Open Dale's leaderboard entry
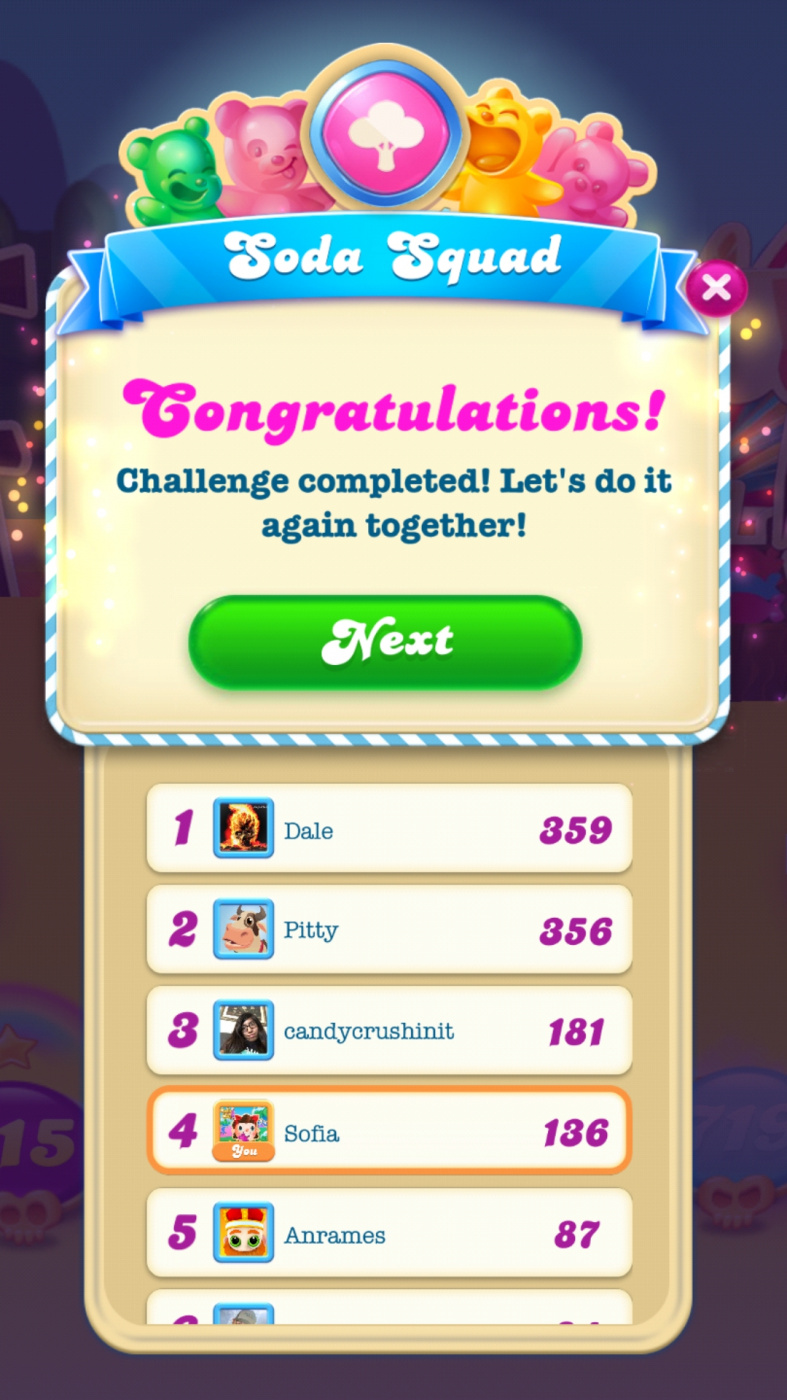 click(389, 828)
